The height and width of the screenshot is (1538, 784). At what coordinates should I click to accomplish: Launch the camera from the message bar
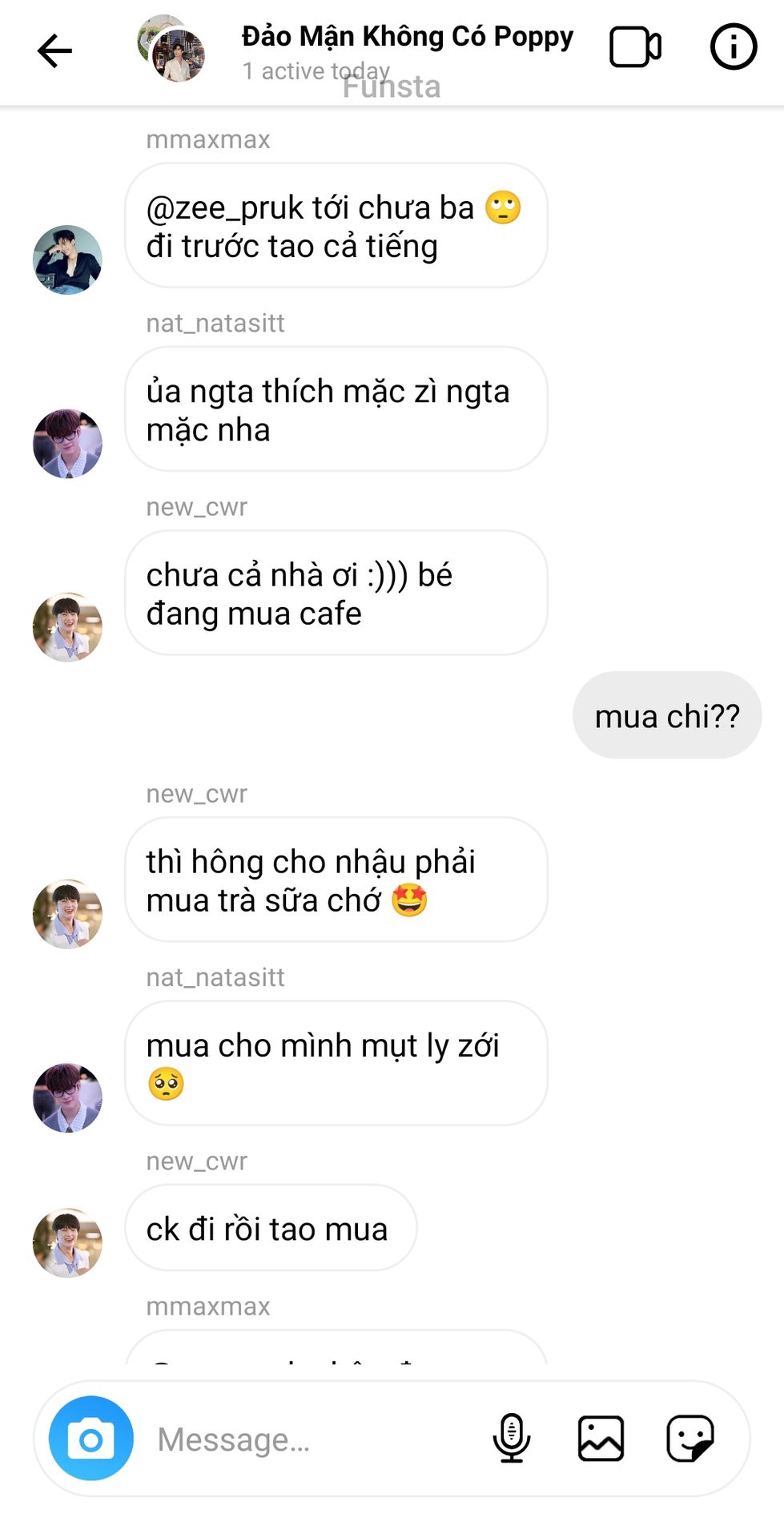(91, 1439)
